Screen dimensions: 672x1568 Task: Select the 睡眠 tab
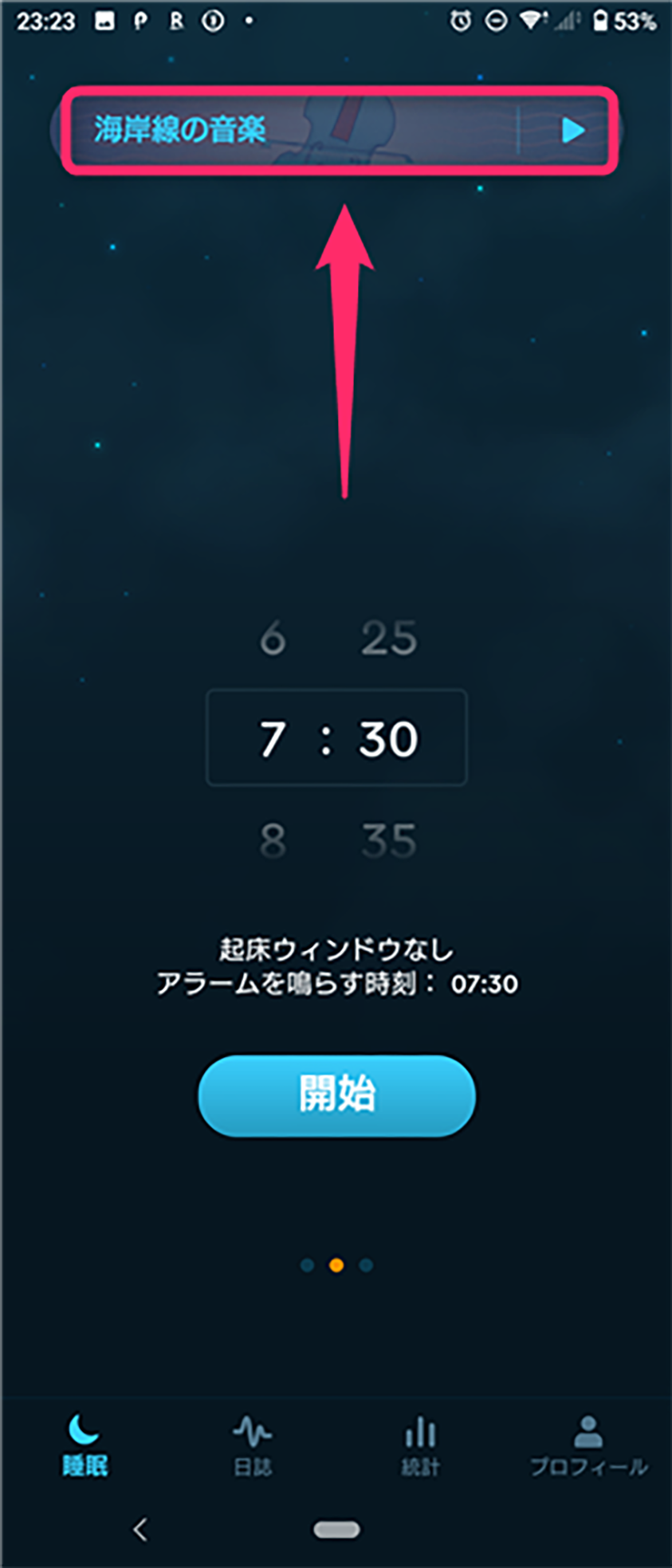pyautogui.click(x=84, y=1446)
